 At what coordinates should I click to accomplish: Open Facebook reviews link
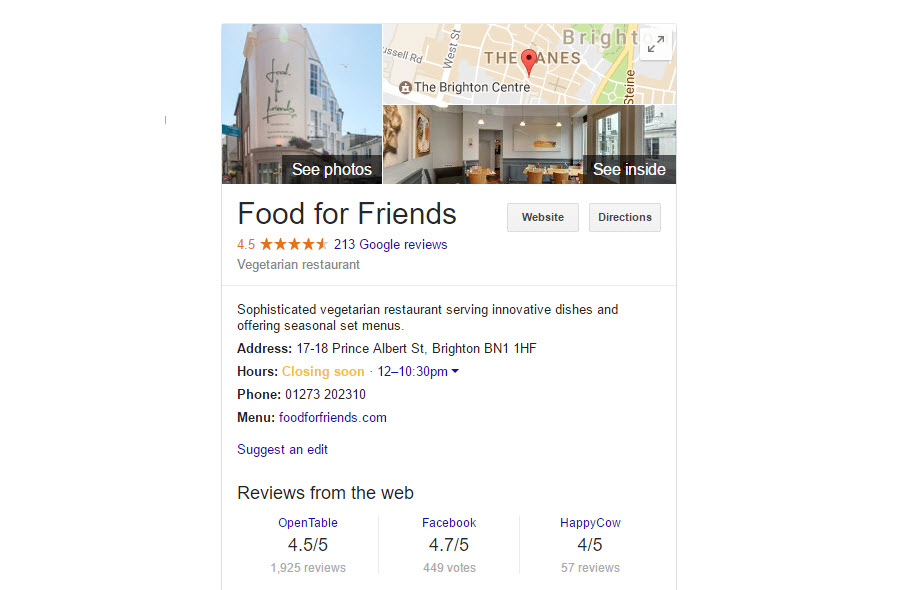(x=449, y=523)
